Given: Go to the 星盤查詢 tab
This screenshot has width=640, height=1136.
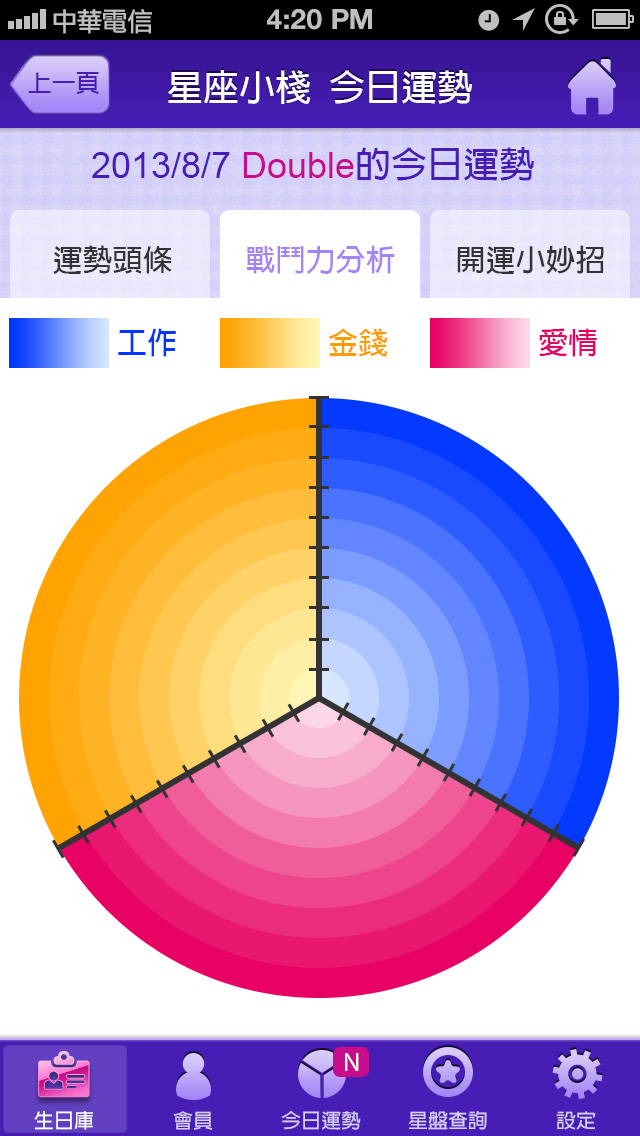Looking at the screenshot, I should coord(448,1089).
